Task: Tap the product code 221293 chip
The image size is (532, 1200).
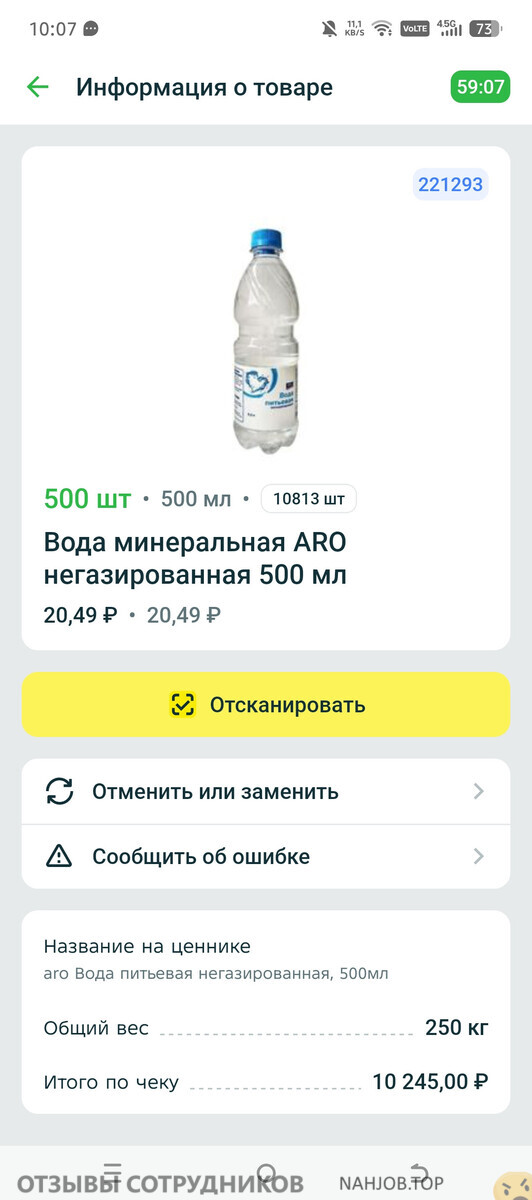Action: coord(450,184)
